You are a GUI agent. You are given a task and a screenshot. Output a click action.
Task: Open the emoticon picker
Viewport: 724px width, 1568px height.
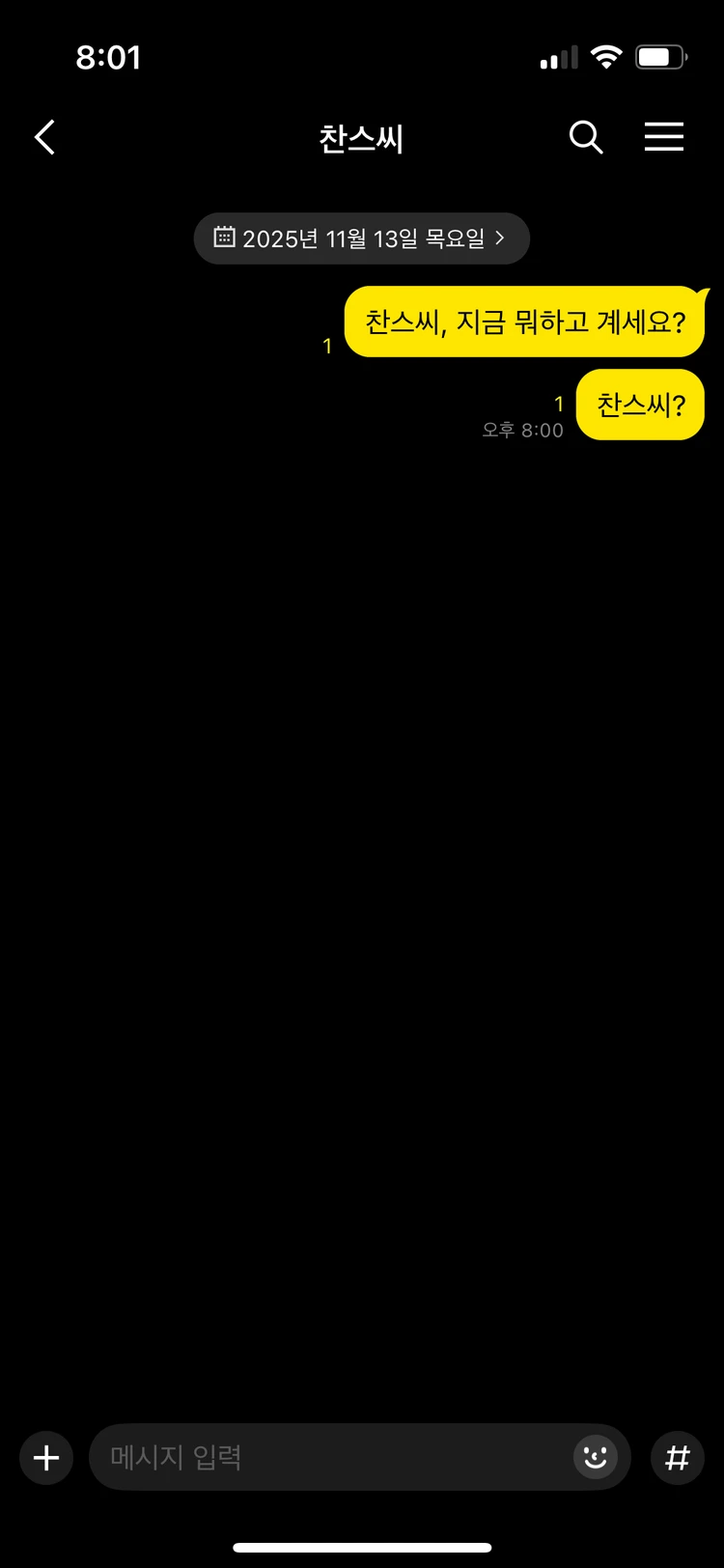[x=596, y=1457]
